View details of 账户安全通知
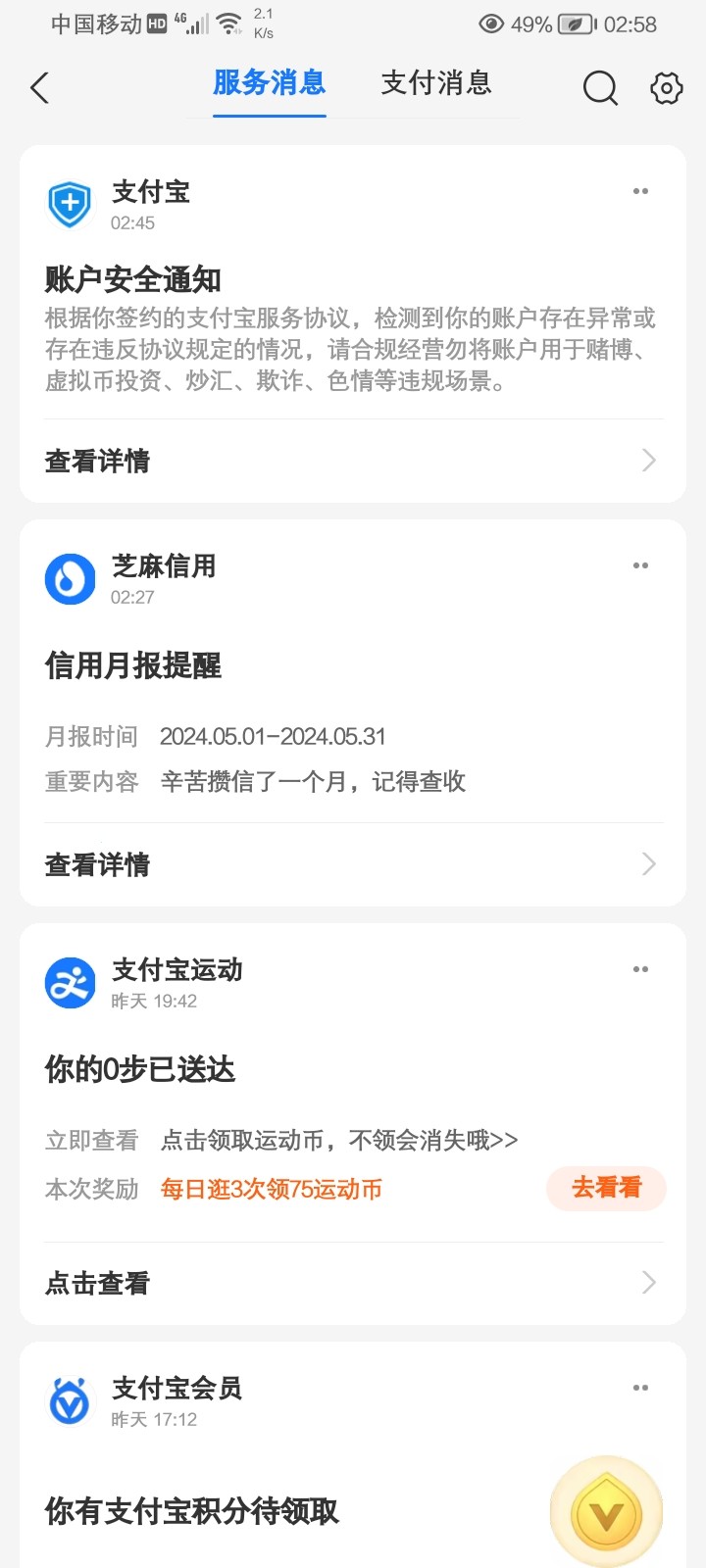Viewport: 706px width, 1568px height. coord(351,461)
